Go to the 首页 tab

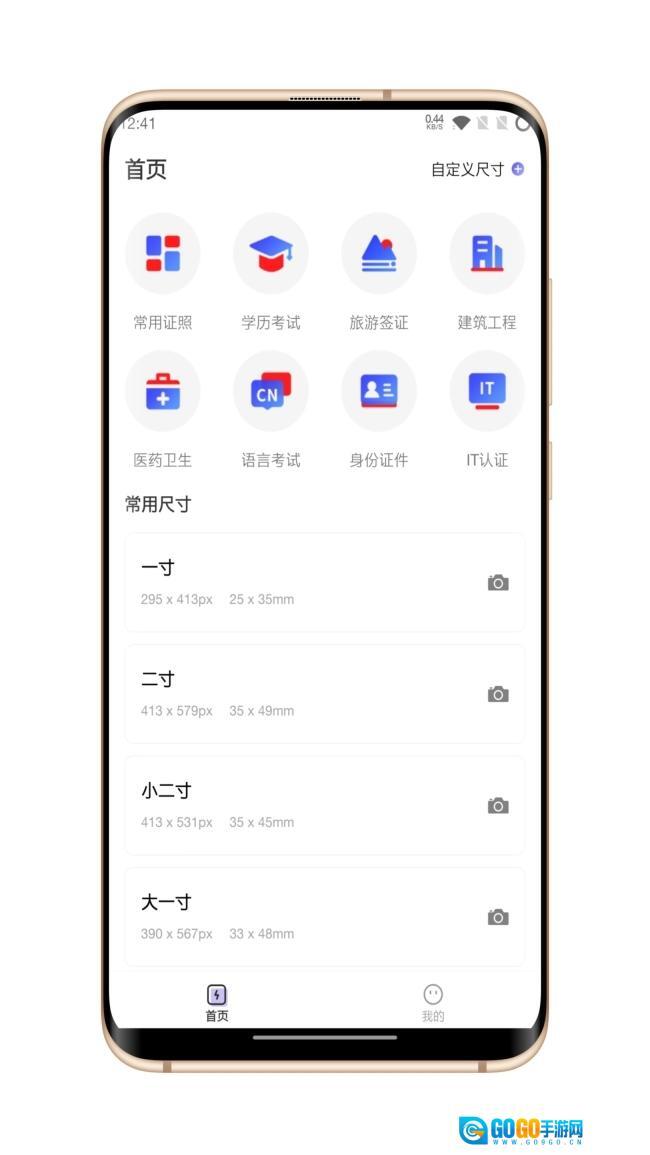[x=217, y=1002]
